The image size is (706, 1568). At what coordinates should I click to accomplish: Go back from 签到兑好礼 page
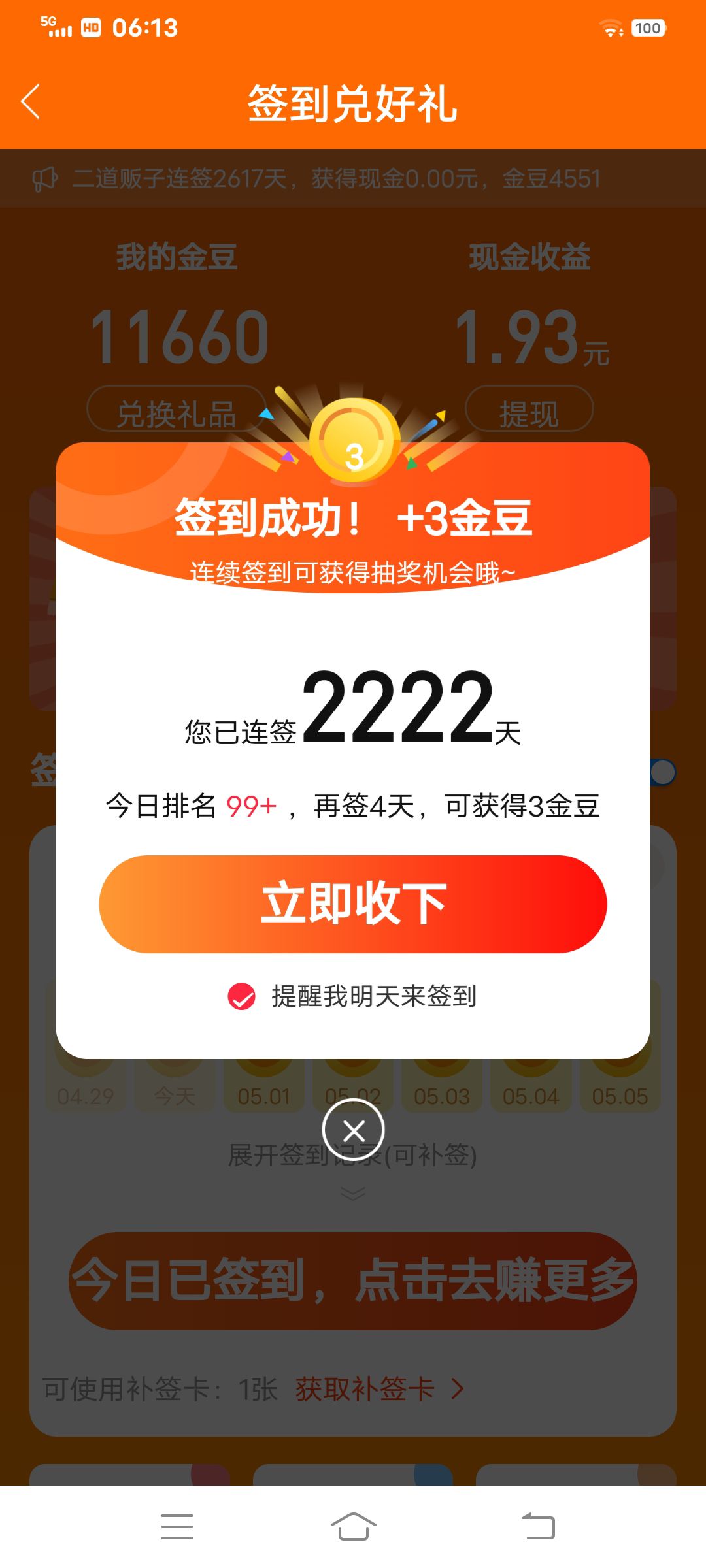coord(31,102)
